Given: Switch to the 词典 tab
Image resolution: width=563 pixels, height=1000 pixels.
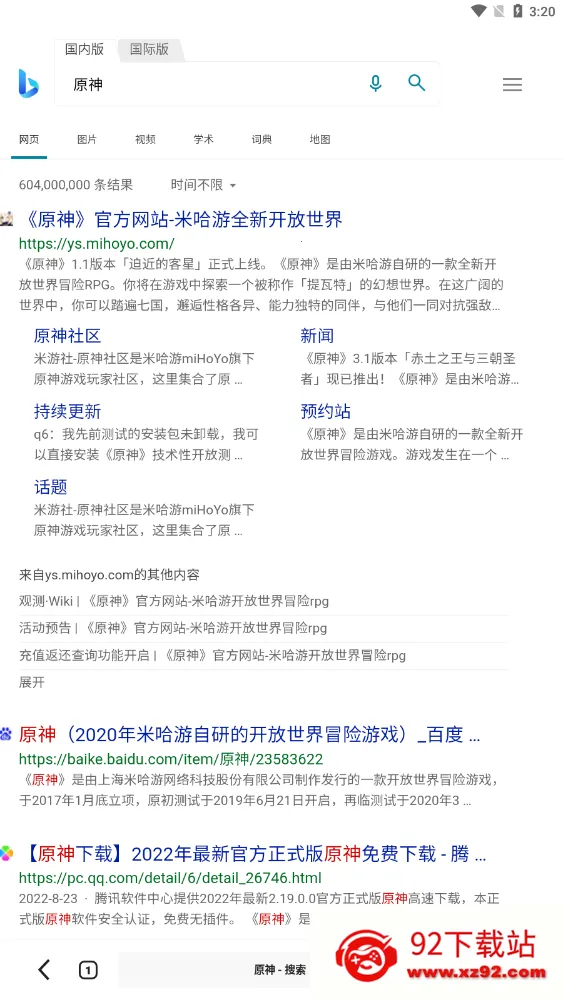Looking at the screenshot, I should click(x=261, y=139).
